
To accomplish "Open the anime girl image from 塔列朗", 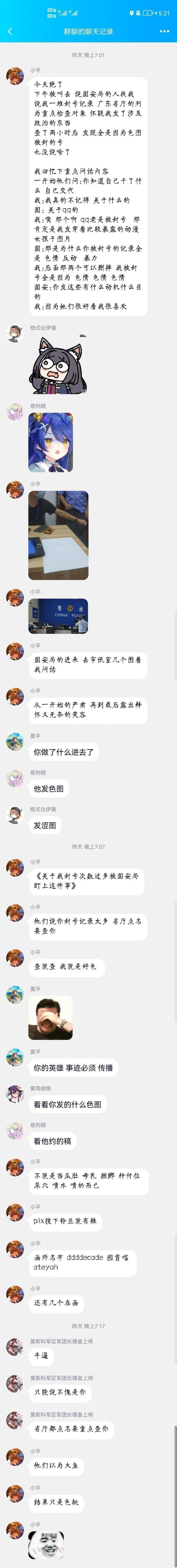I will pyautogui.click(x=50, y=443).
